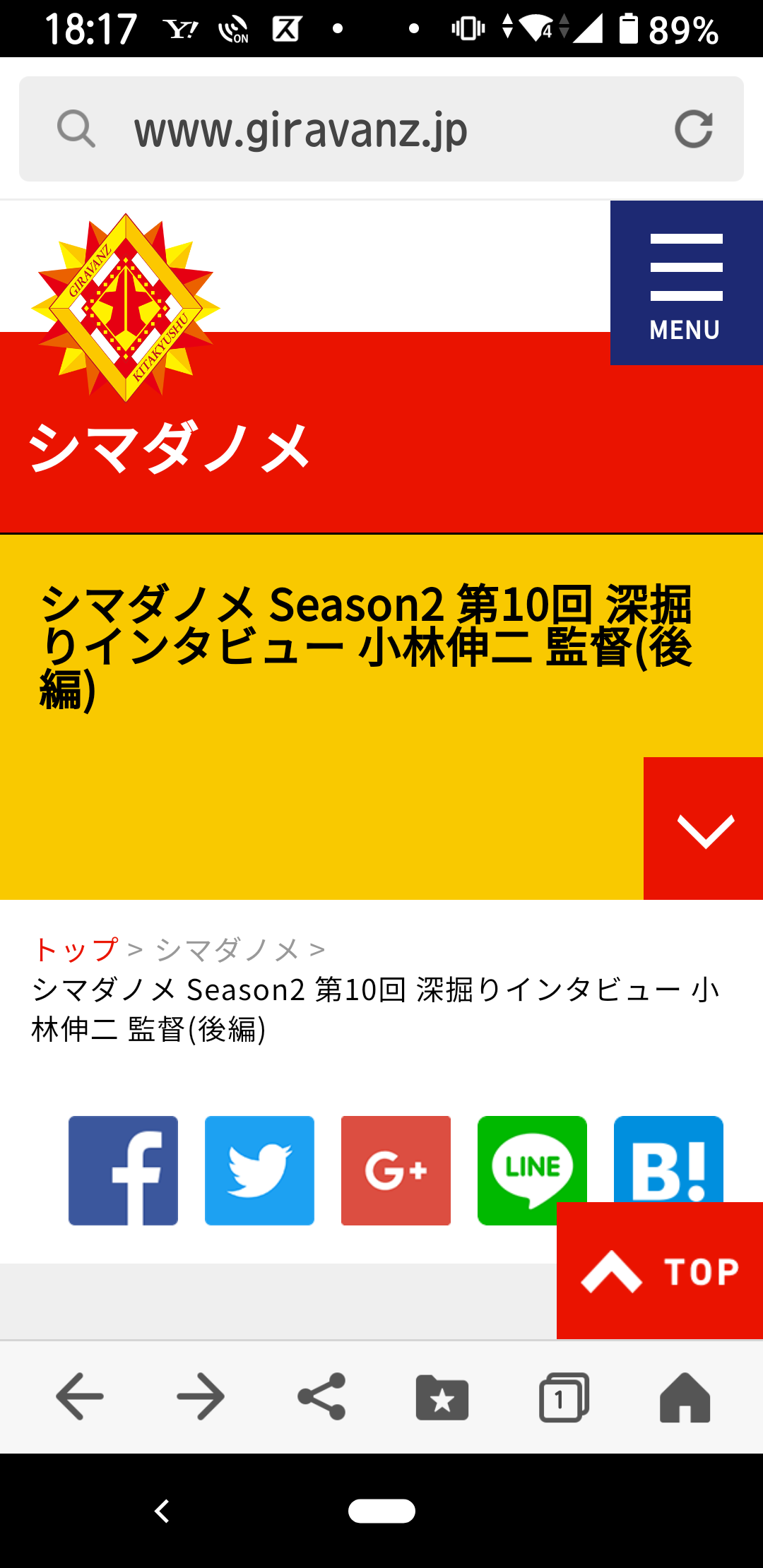
Task: Tap the Giravanz Kitakyushu logo link
Action: coord(126,308)
